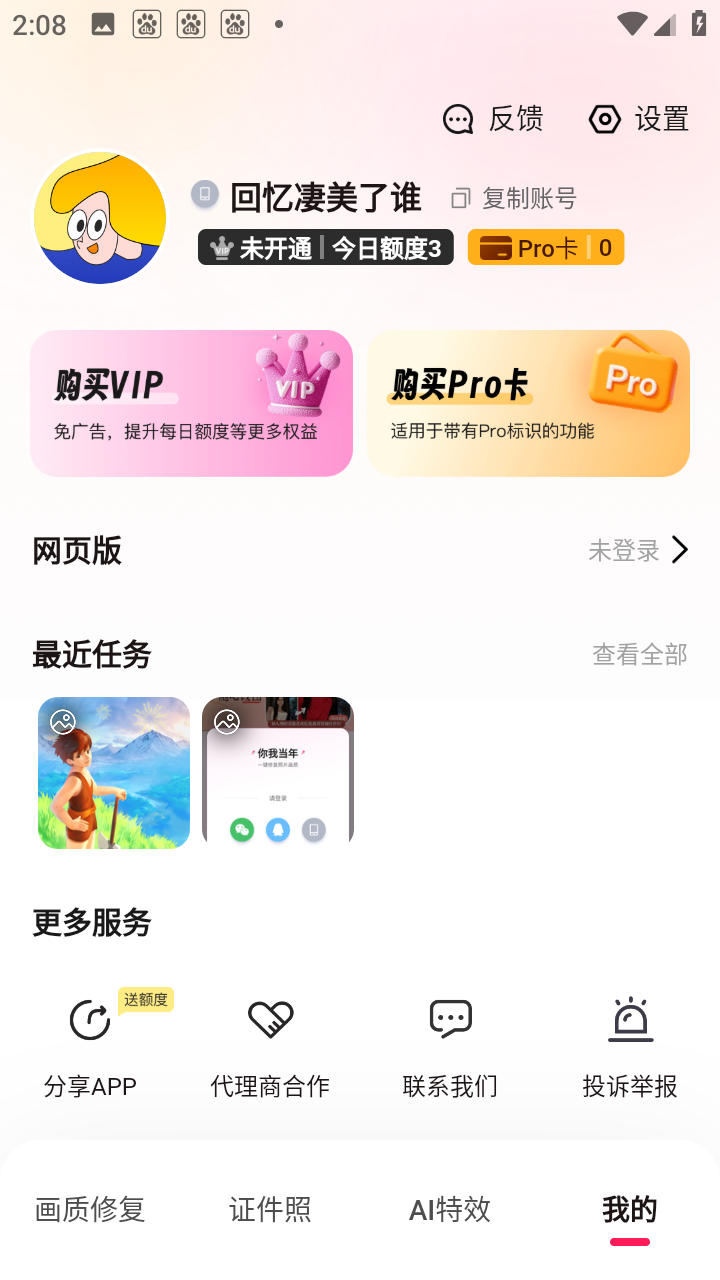Open the boy and mountain task thumbnail
Image resolution: width=720 pixels, height=1280 pixels.
113,772
